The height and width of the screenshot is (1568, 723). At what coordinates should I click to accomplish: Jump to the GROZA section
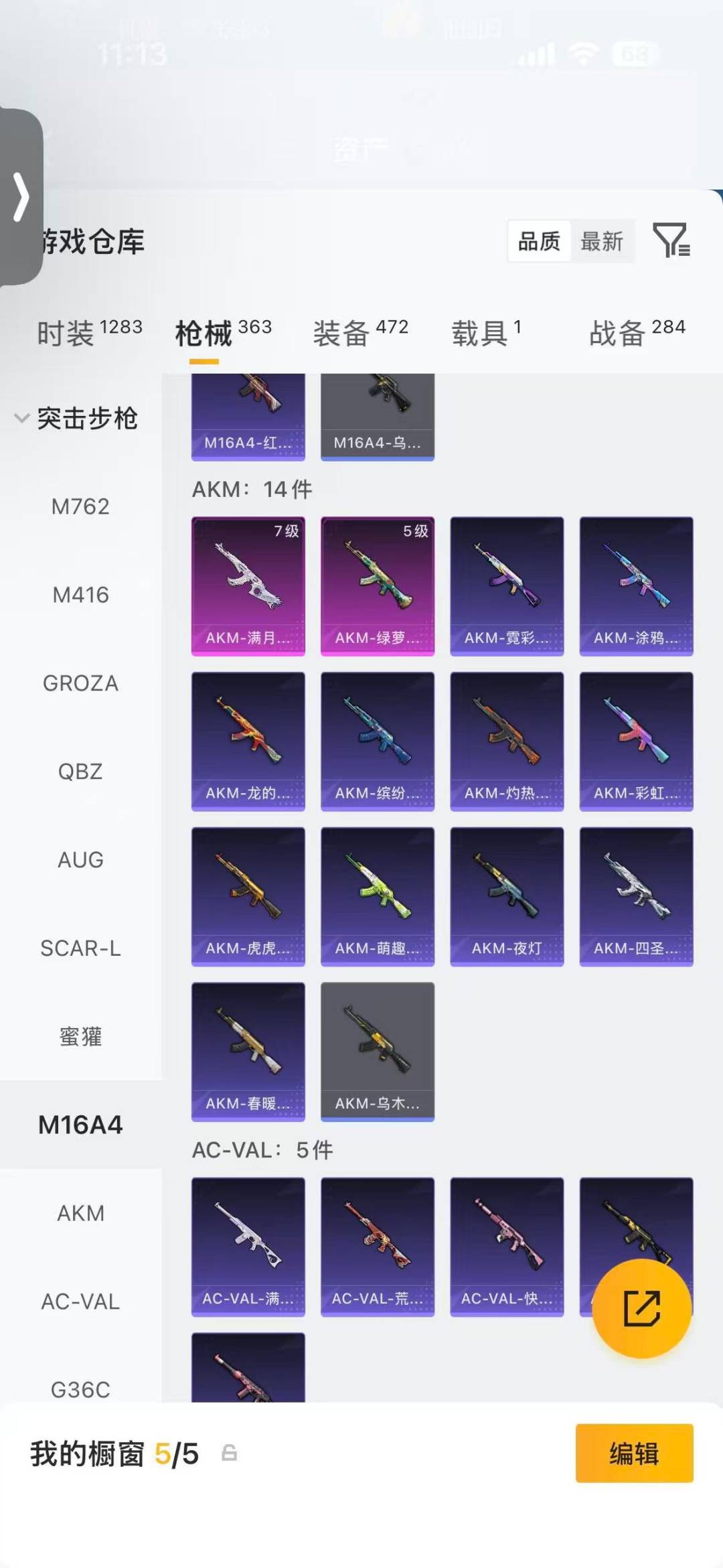coord(80,683)
